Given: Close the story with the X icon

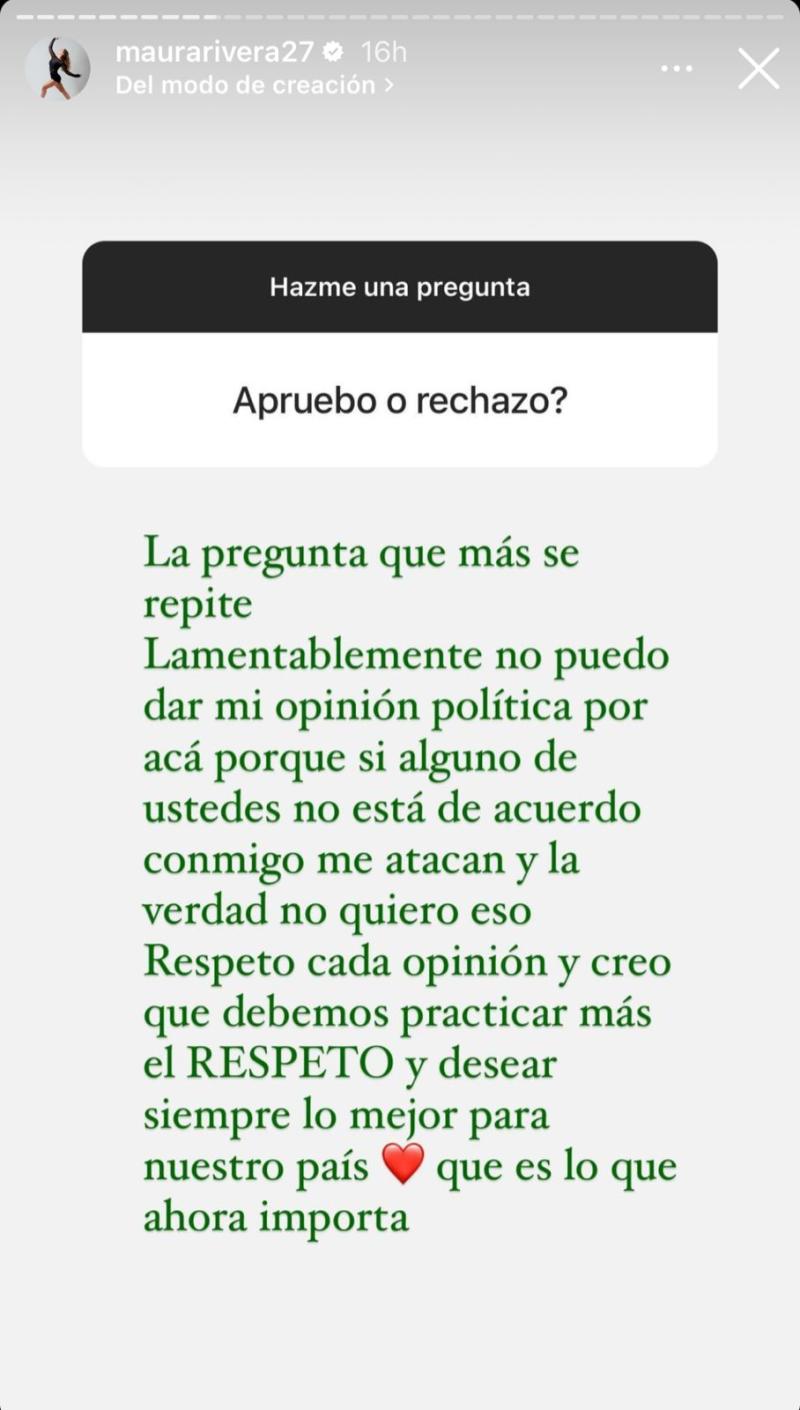Looking at the screenshot, I should [758, 68].
